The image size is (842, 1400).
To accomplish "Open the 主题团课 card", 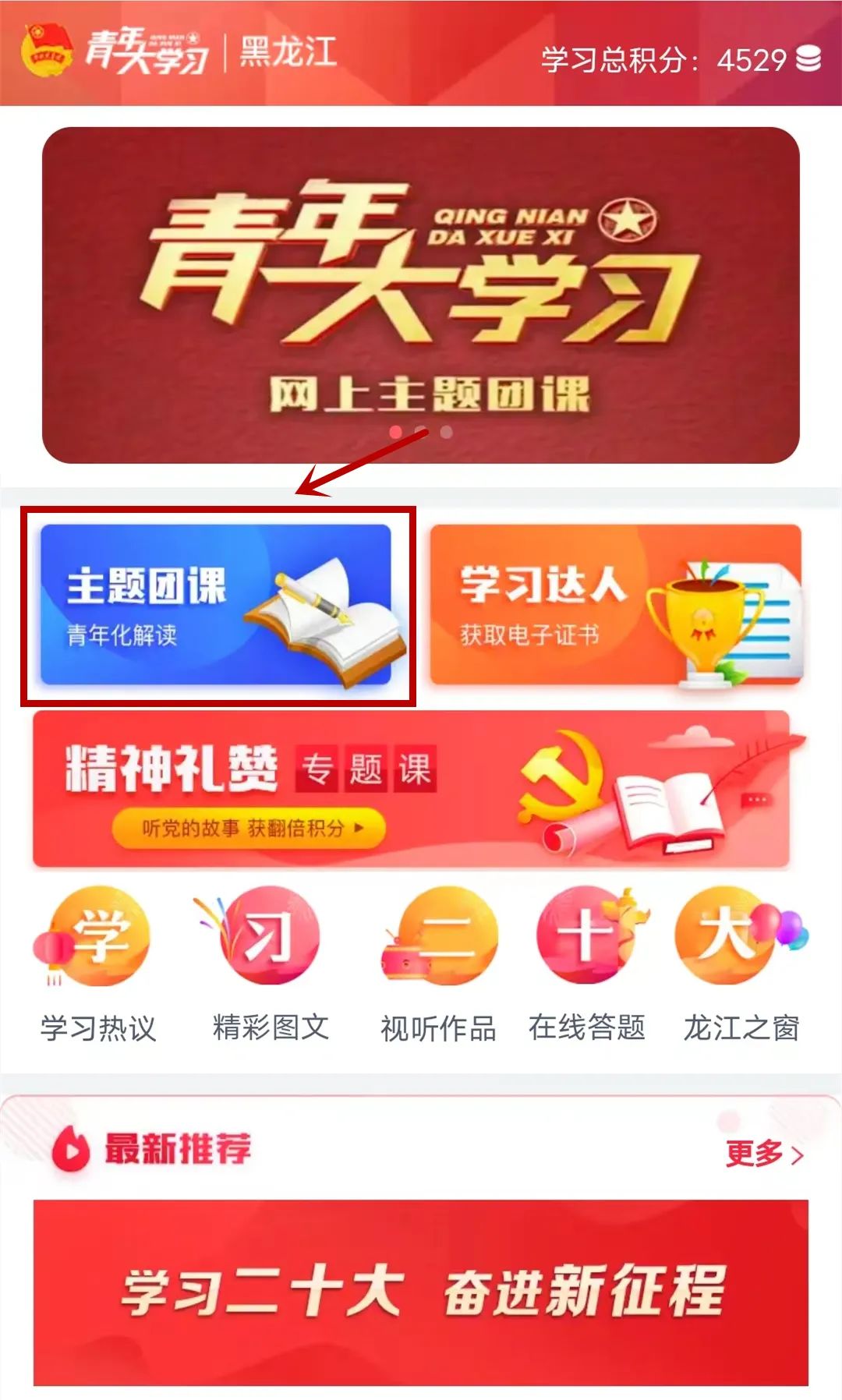I will 216,606.
